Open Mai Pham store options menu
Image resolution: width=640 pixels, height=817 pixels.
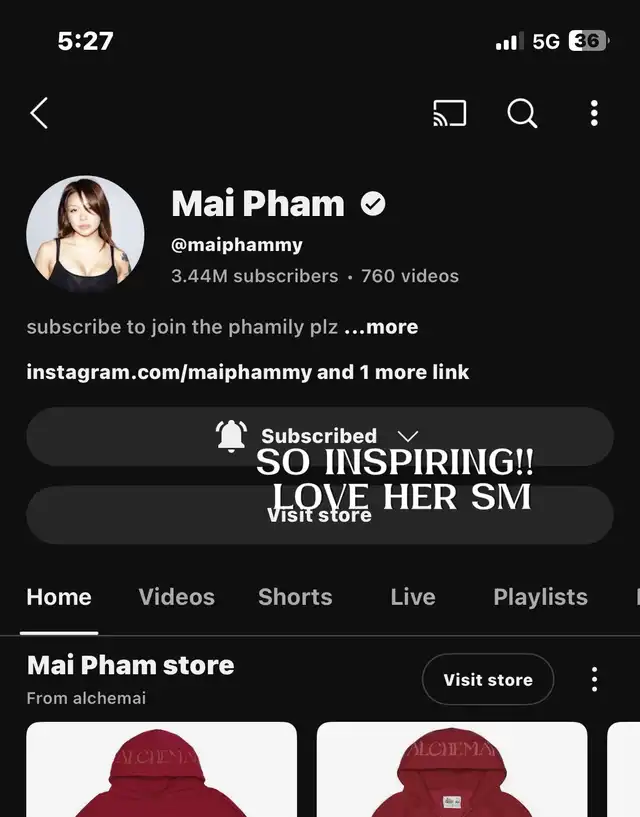[594, 680]
